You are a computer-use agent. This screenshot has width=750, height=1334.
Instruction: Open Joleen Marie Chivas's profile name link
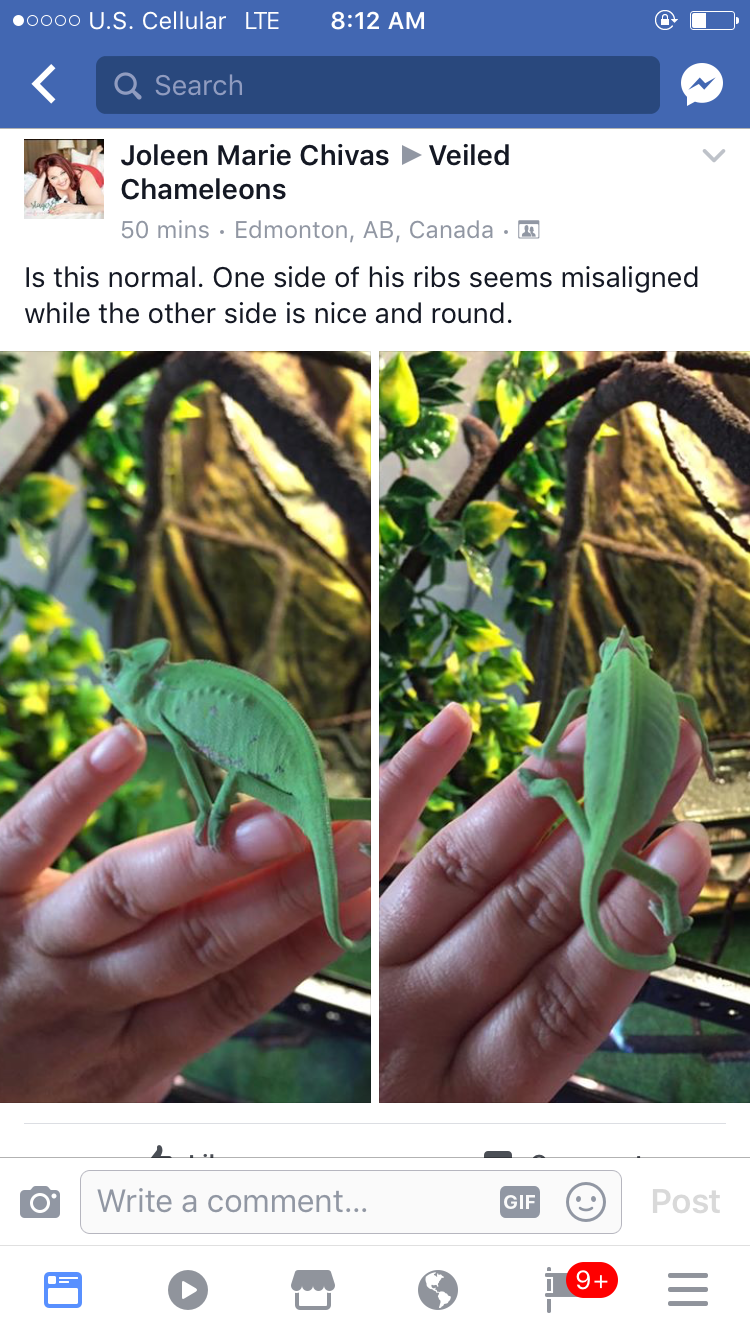255,156
